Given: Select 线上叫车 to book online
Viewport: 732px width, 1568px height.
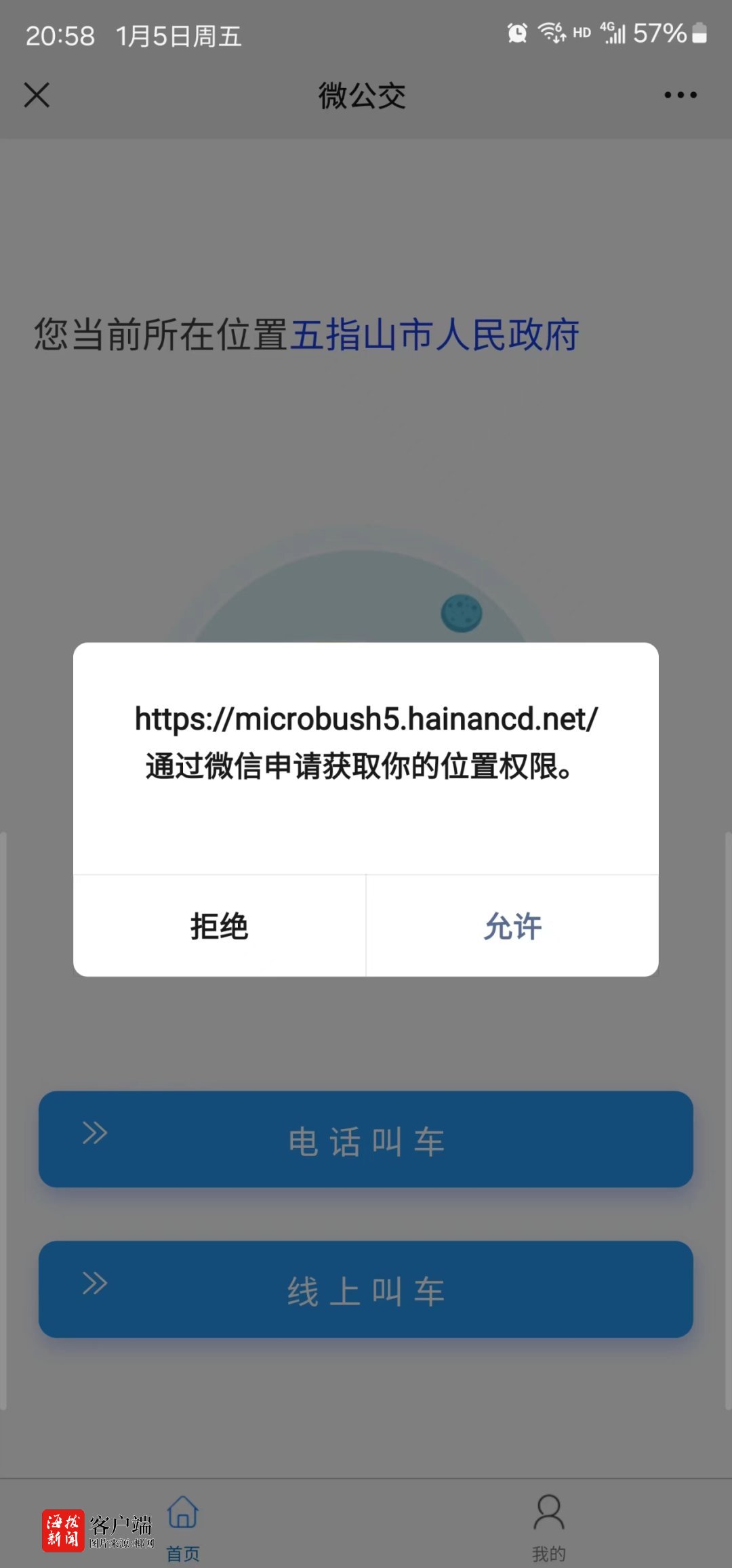Looking at the screenshot, I should 366,1290.
